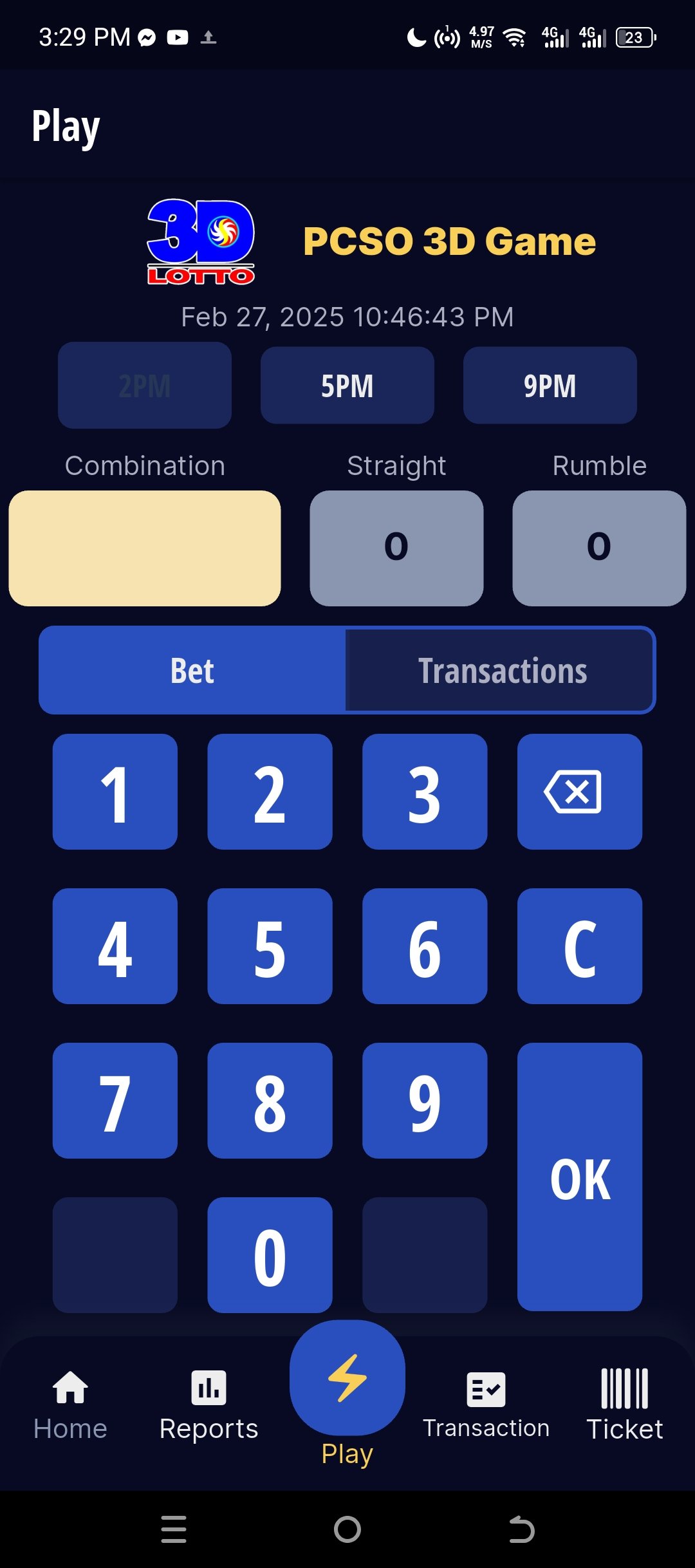
Task: Tap the Android back navigation button
Action: point(520,1528)
